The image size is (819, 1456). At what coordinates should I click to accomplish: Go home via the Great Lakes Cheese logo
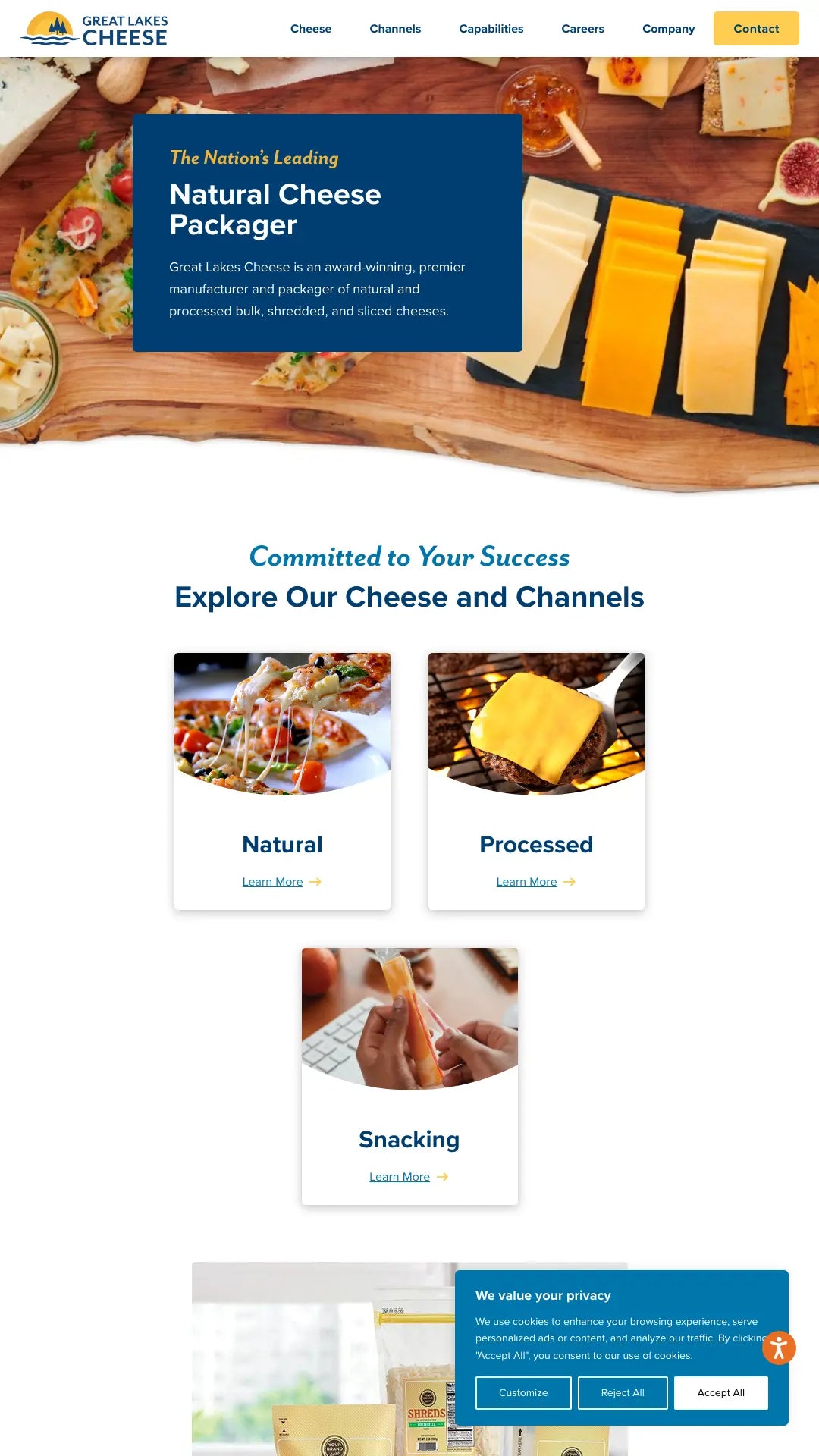[x=95, y=29]
